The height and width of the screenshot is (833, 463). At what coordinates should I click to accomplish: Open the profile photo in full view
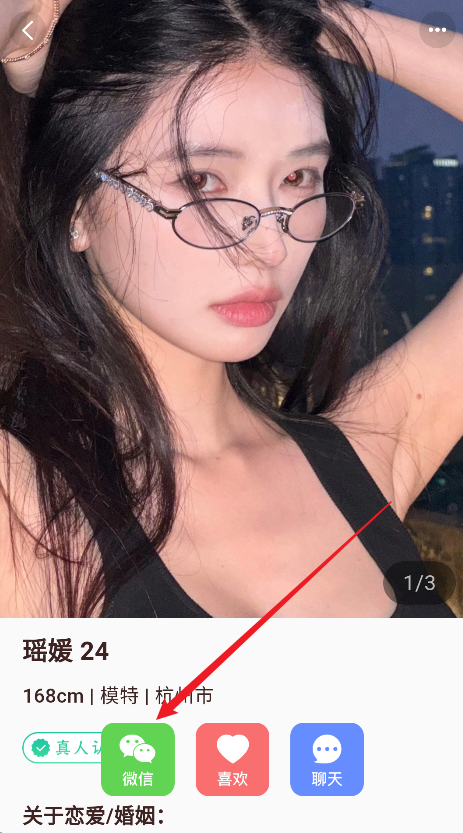click(232, 309)
